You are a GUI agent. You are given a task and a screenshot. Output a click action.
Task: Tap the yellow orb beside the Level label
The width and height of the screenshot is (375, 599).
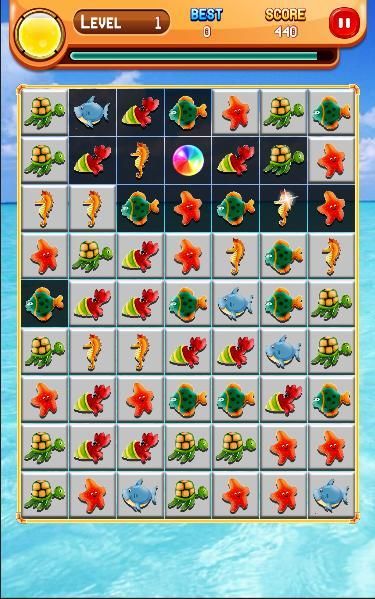[39, 34]
